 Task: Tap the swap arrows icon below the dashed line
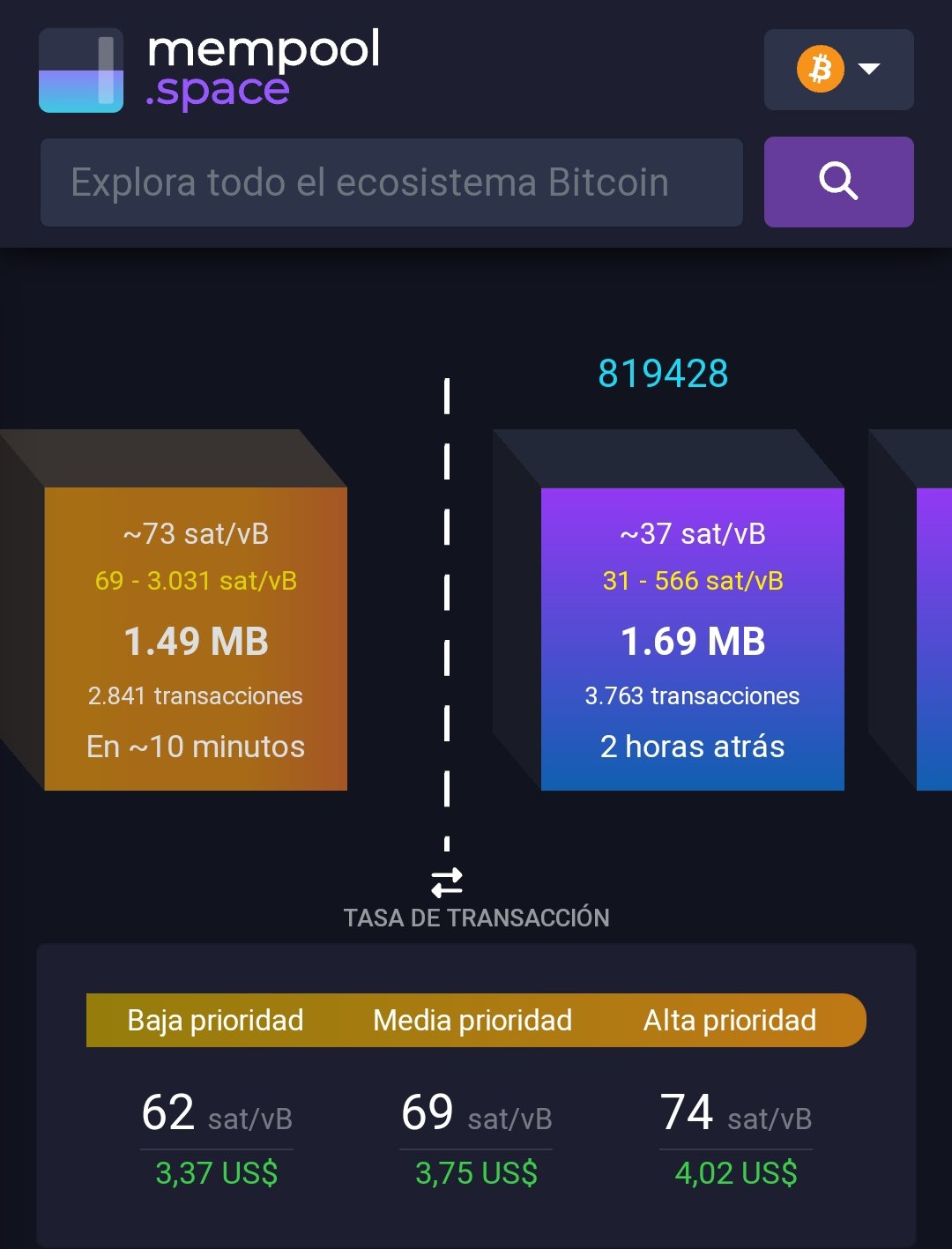pyautogui.click(x=447, y=881)
